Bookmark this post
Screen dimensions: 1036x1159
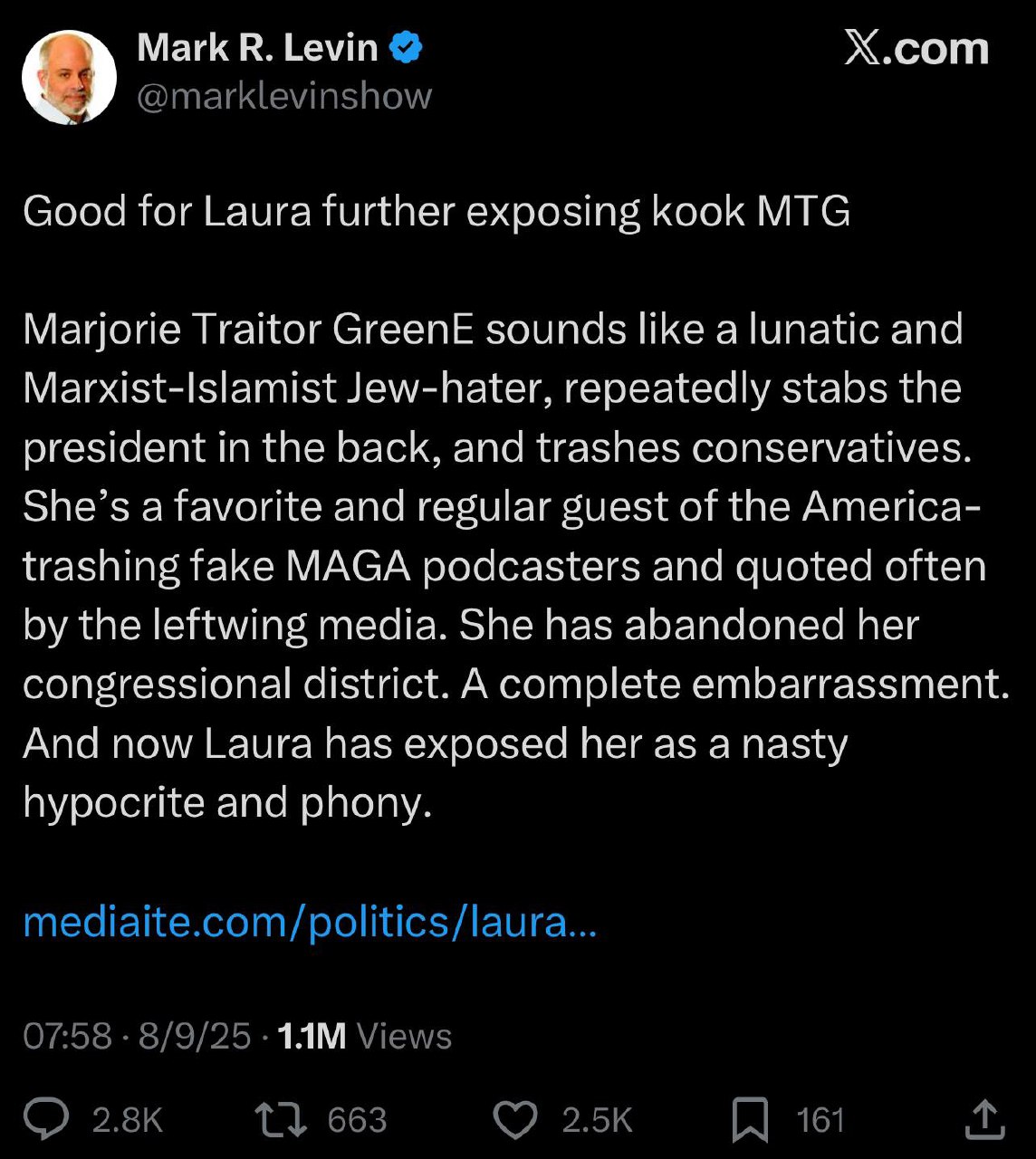[x=750, y=1119]
